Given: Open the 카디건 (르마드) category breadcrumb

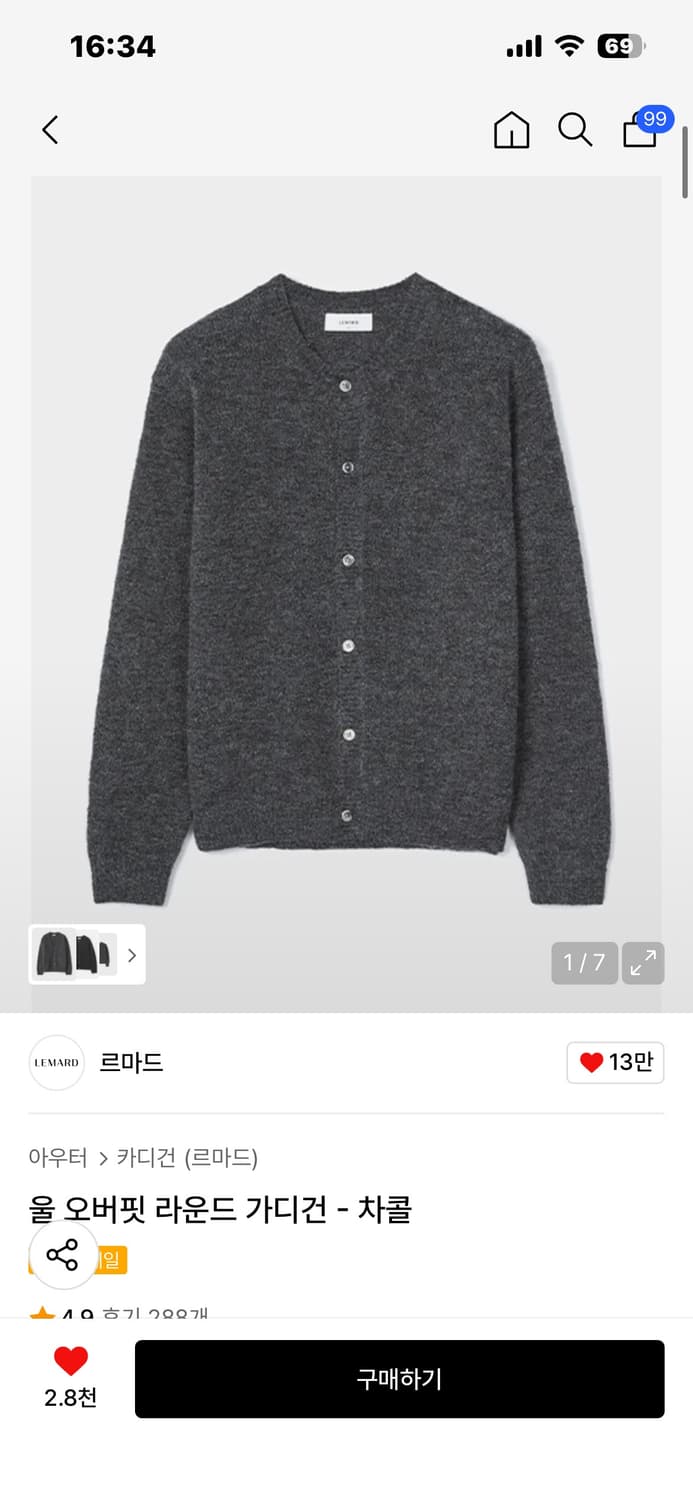Looking at the screenshot, I should click(x=187, y=1158).
